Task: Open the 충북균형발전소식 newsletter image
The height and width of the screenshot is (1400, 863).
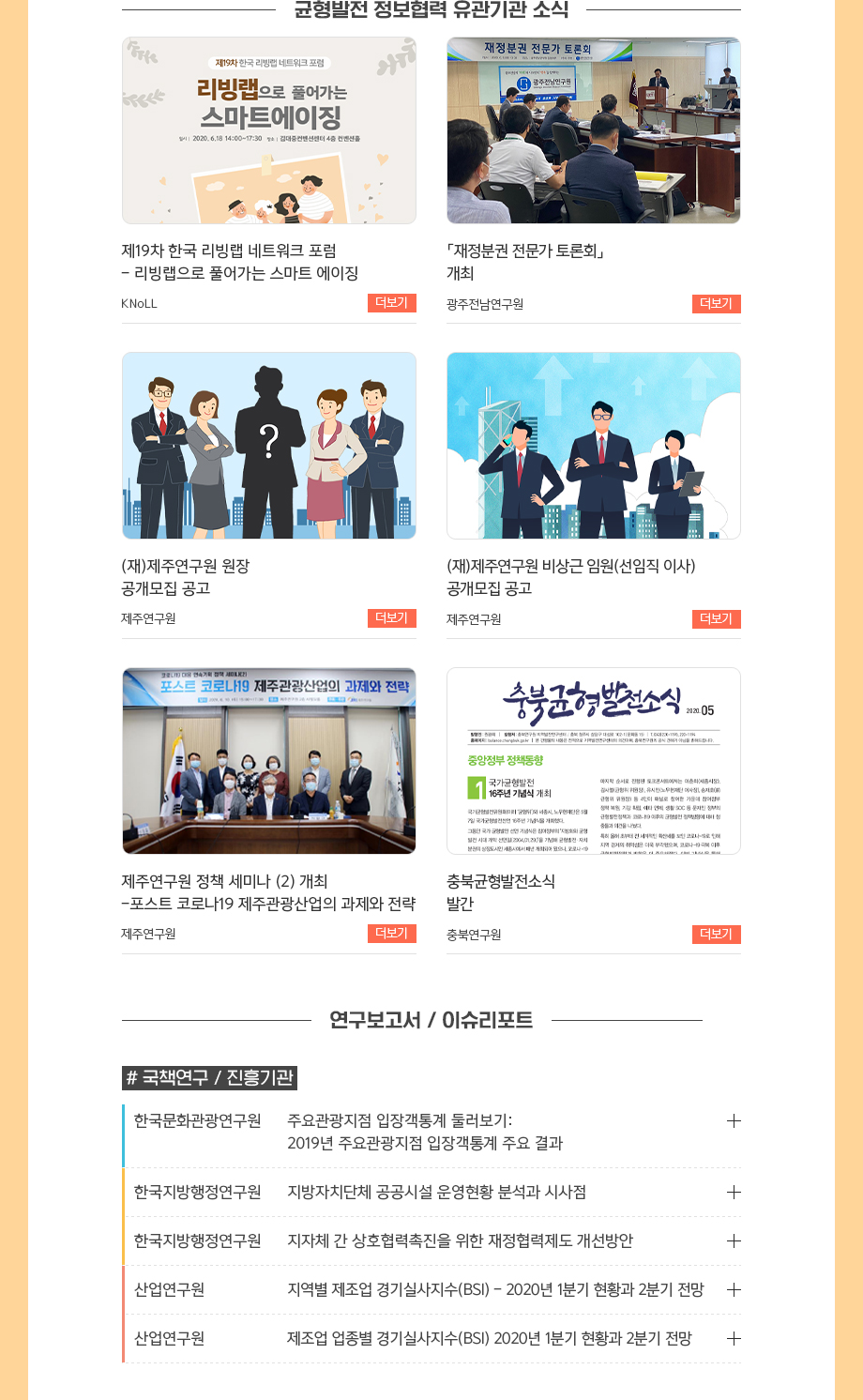Action: (x=594, y=761)
